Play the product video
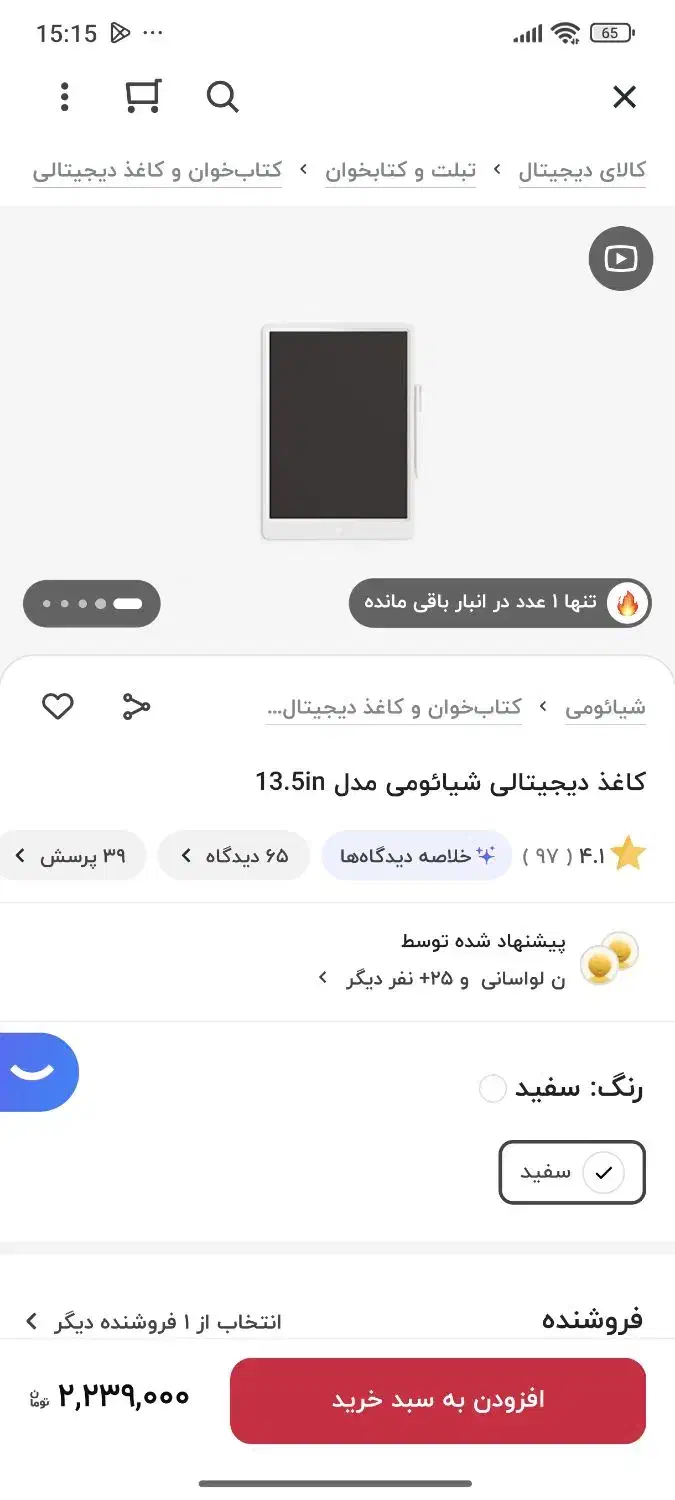675x1500 pixels. coord(620,259)
